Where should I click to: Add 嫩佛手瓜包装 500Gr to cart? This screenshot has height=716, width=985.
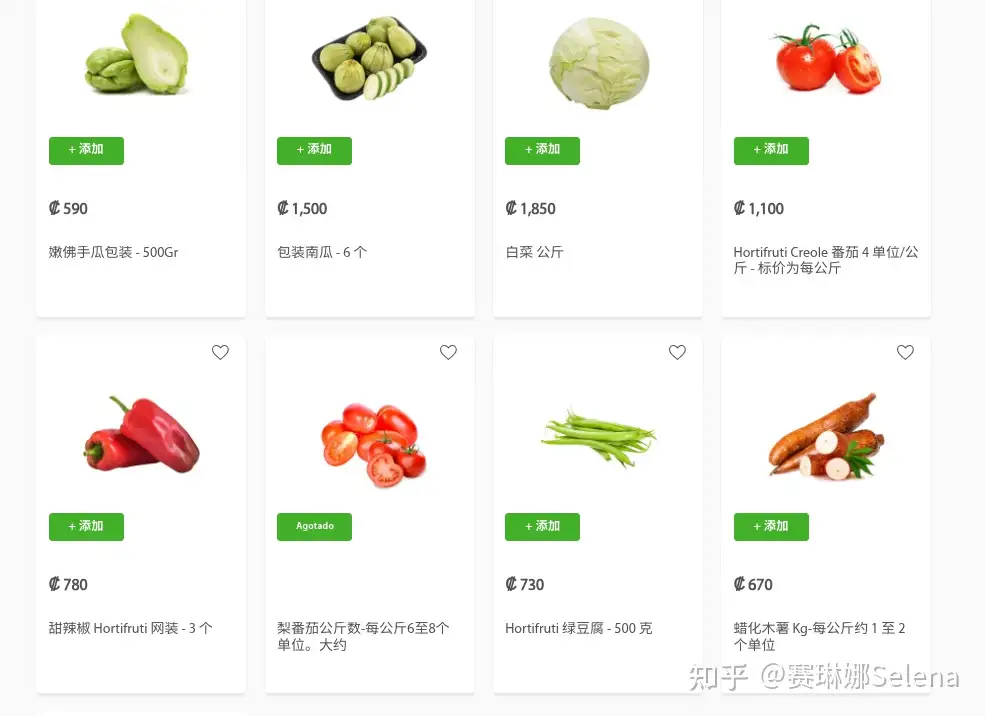(x=86, y=150)
